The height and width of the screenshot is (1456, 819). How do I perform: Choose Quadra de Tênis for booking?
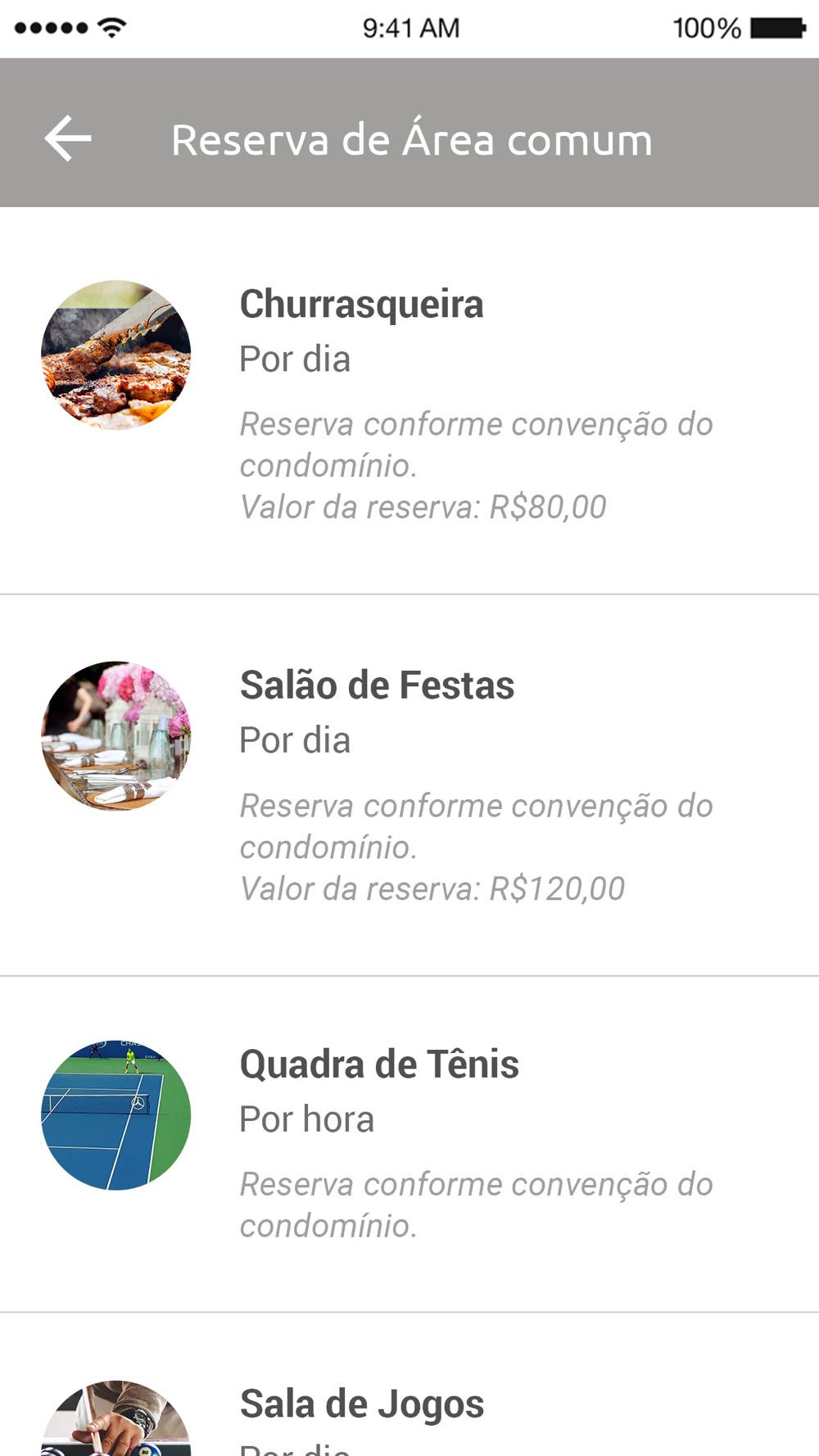tap(409, 1144)
